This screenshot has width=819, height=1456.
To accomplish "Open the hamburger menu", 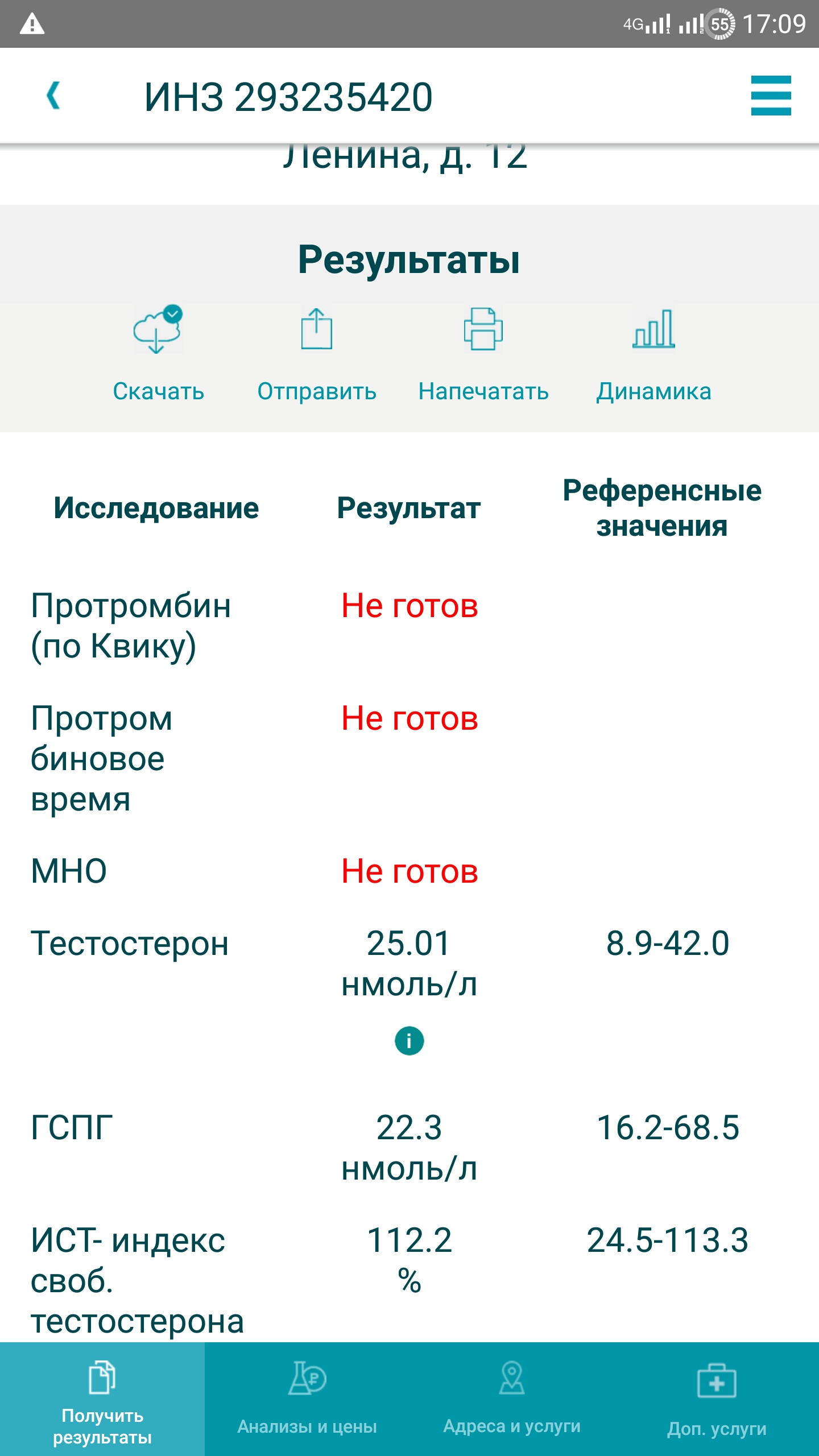I will coord(771,96).
